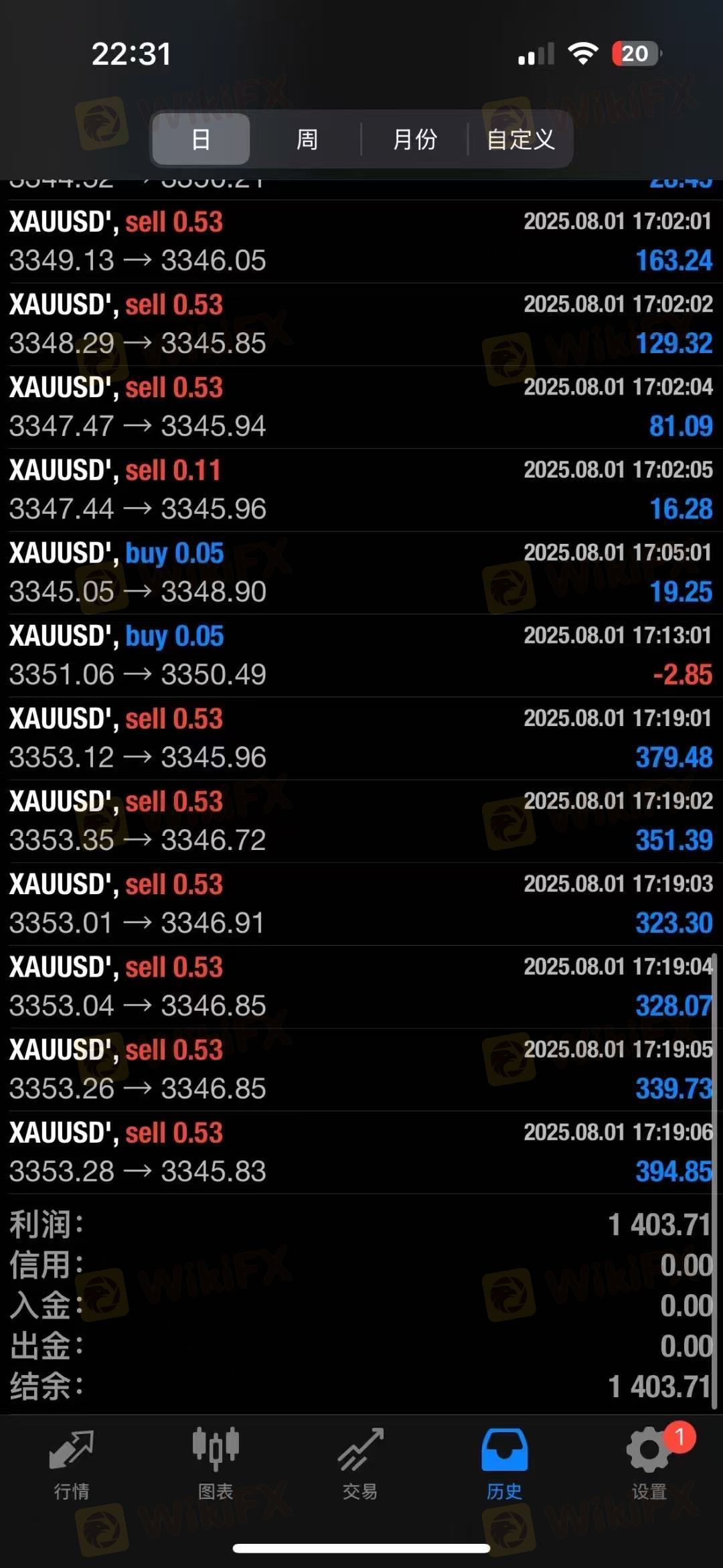View the sell trade with 394.85 profit
Screen dimensions: 723x1568
(x=361, y=1152)
